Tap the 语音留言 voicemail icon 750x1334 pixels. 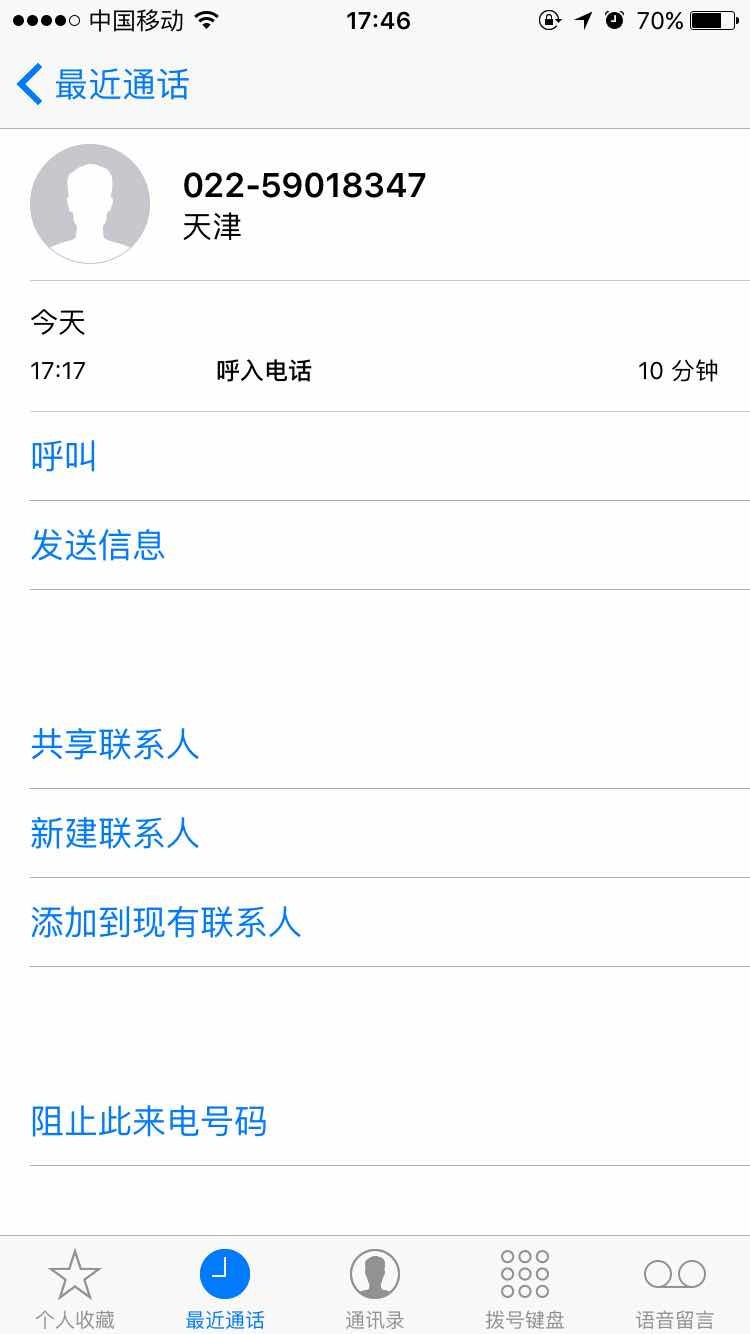(x=673, y=1272)
